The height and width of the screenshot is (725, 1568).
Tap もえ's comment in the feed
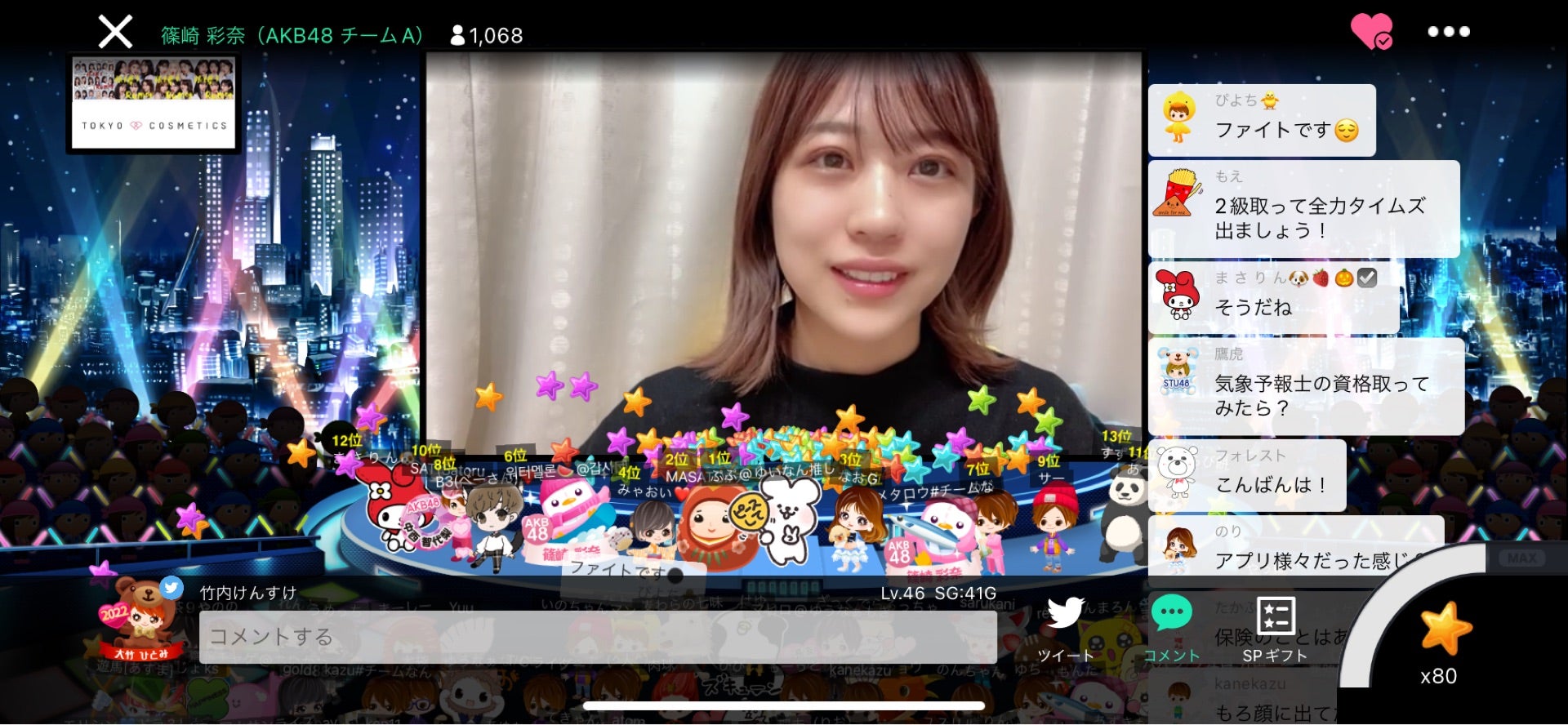pos(1303,209)
